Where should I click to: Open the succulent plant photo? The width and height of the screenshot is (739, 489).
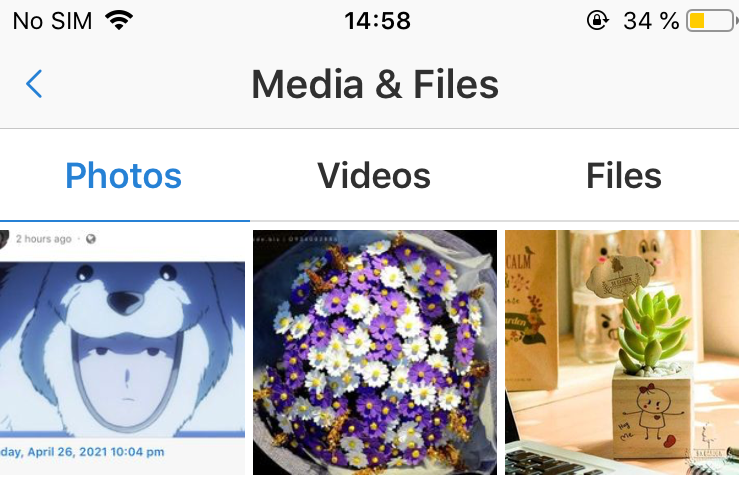[622, 351]
